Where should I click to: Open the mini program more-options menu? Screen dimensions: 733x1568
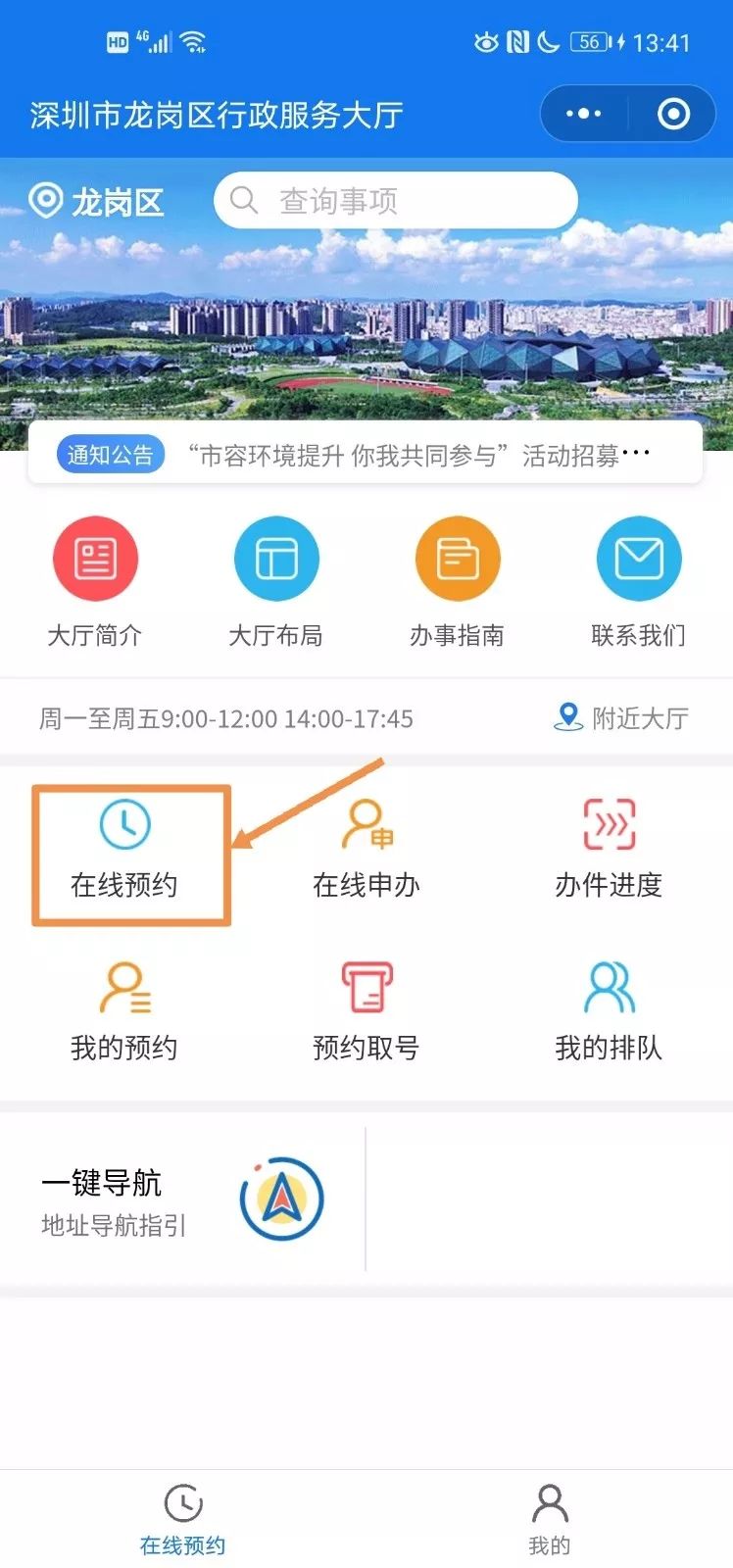coord(583,114)
